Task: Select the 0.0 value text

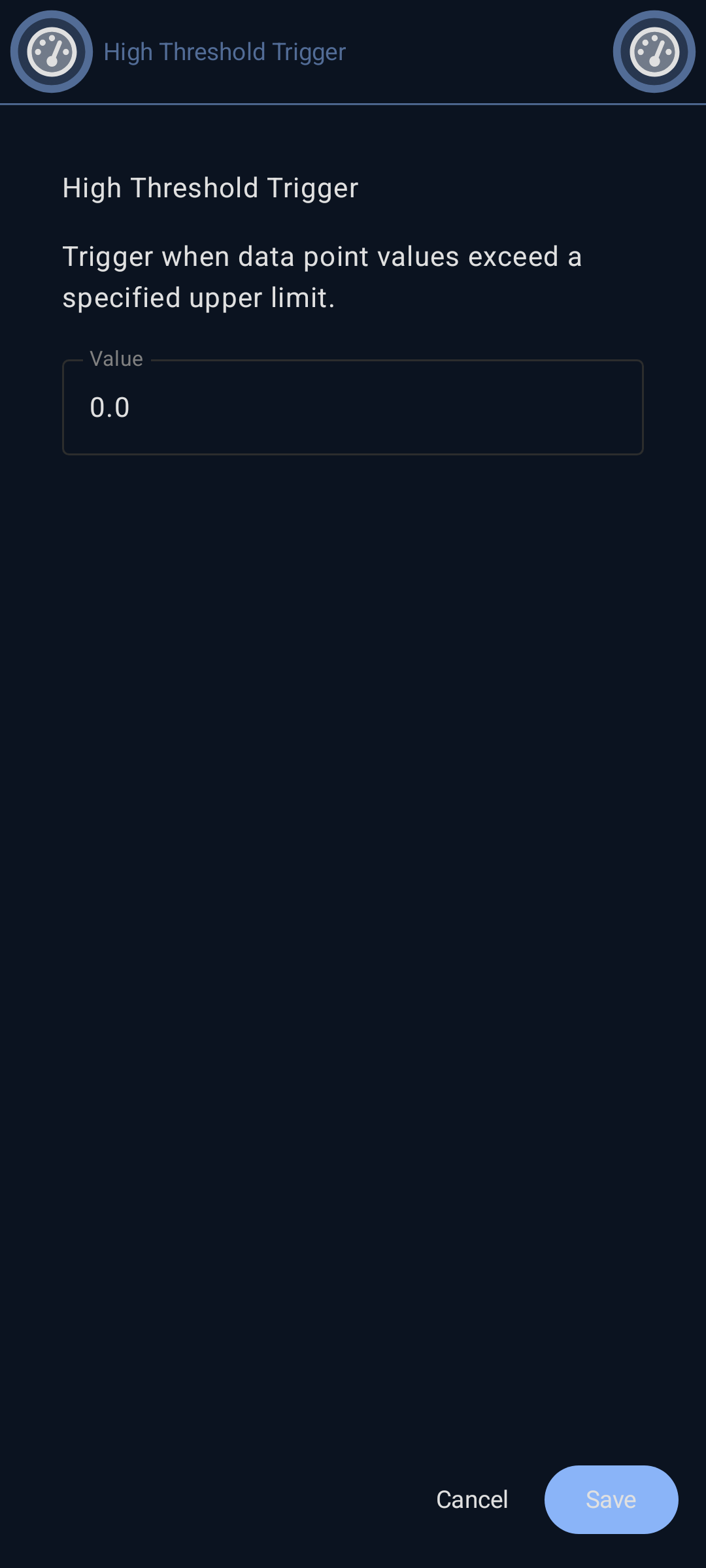Action: pyautogui.click(x=109, y=407)
